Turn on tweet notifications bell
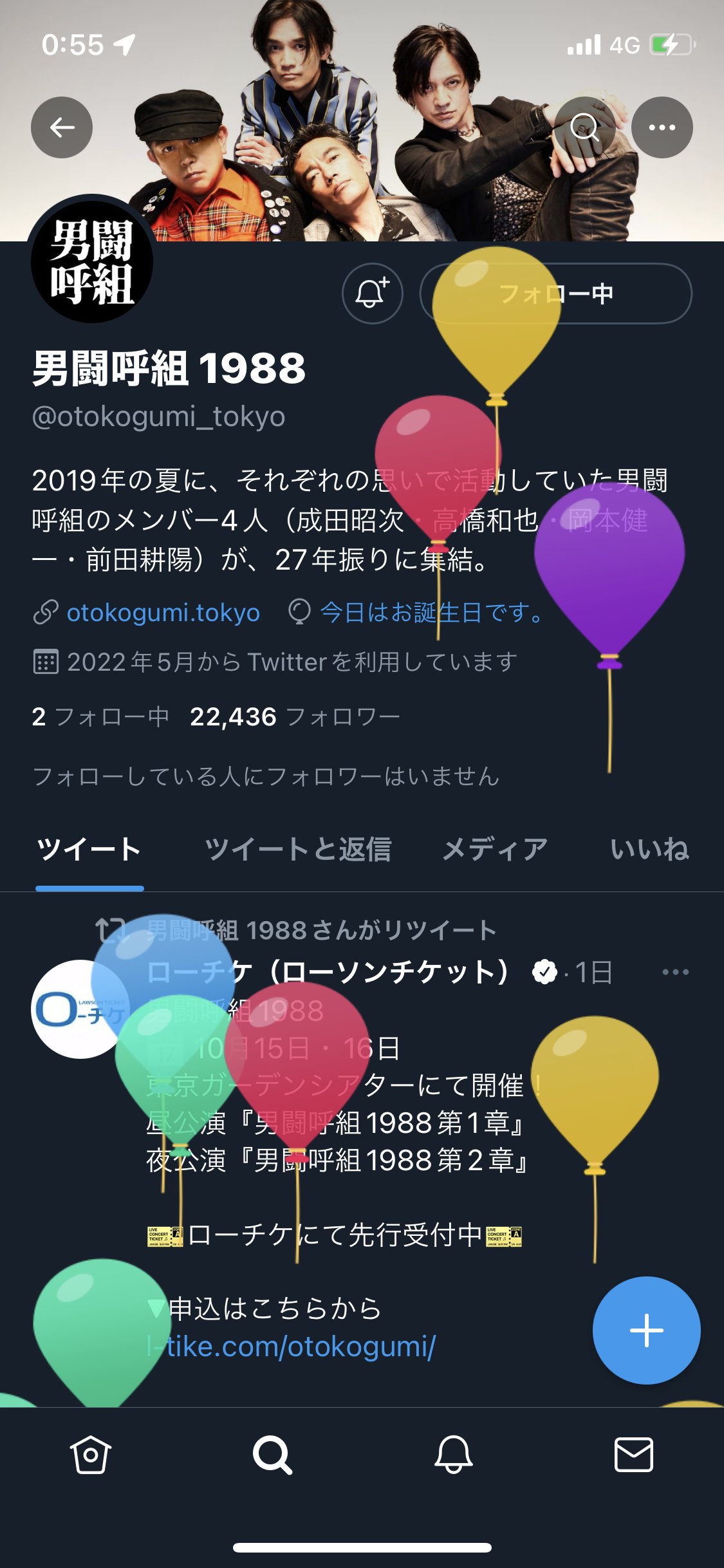Image resolution: width=724 pixels, height=1568 pixels. 372,294
